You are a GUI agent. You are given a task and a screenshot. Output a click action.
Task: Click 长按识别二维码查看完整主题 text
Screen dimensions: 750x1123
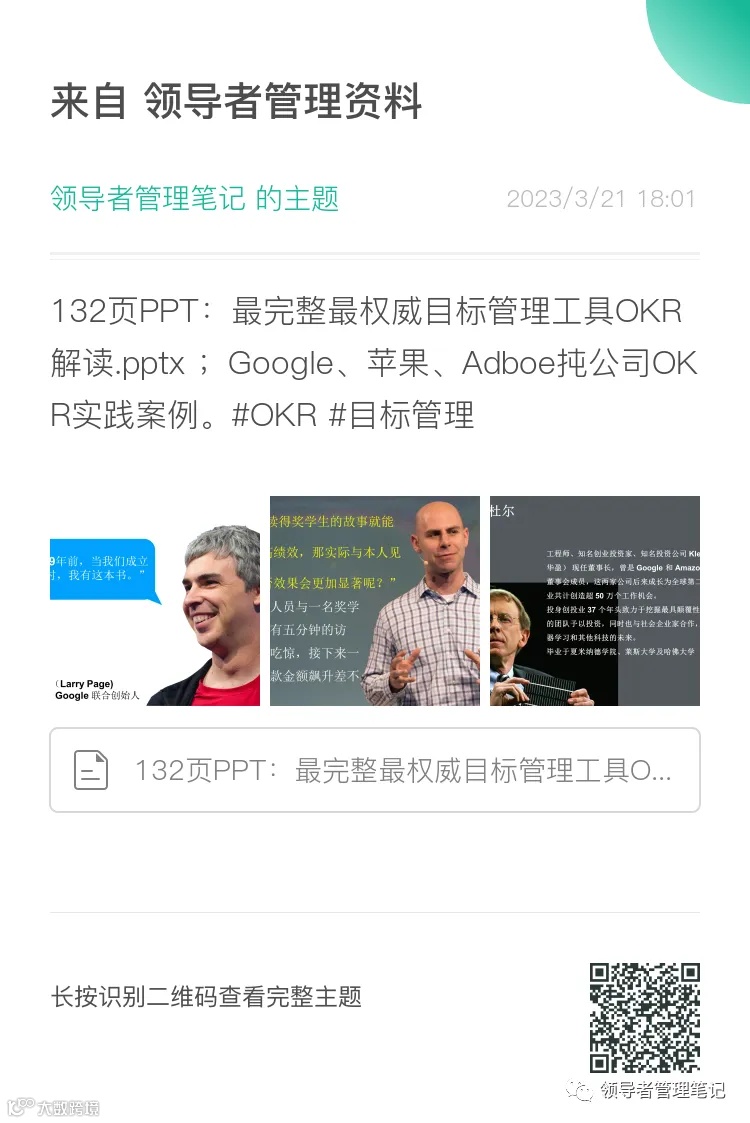click(x=208, y=997)
